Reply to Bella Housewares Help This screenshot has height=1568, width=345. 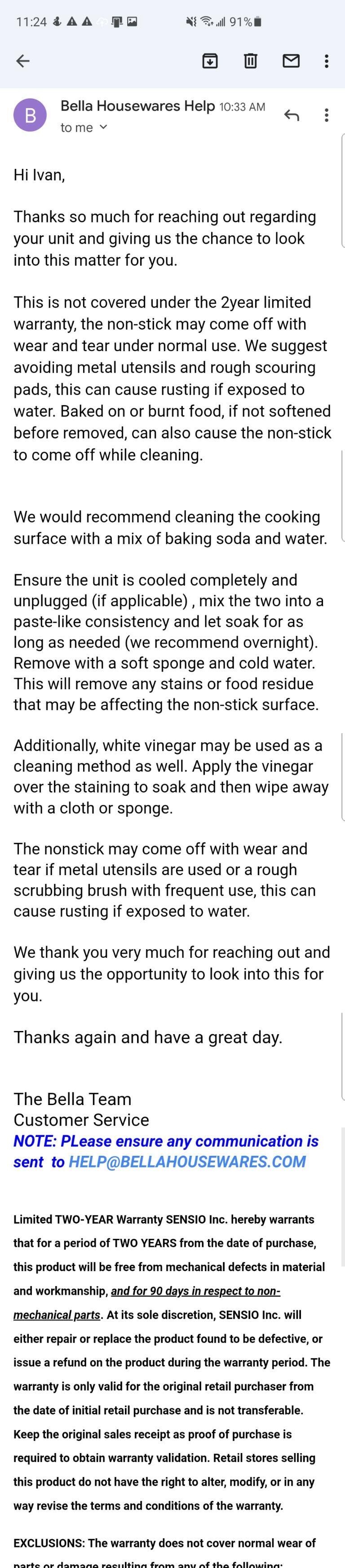[x=292, y=115]
